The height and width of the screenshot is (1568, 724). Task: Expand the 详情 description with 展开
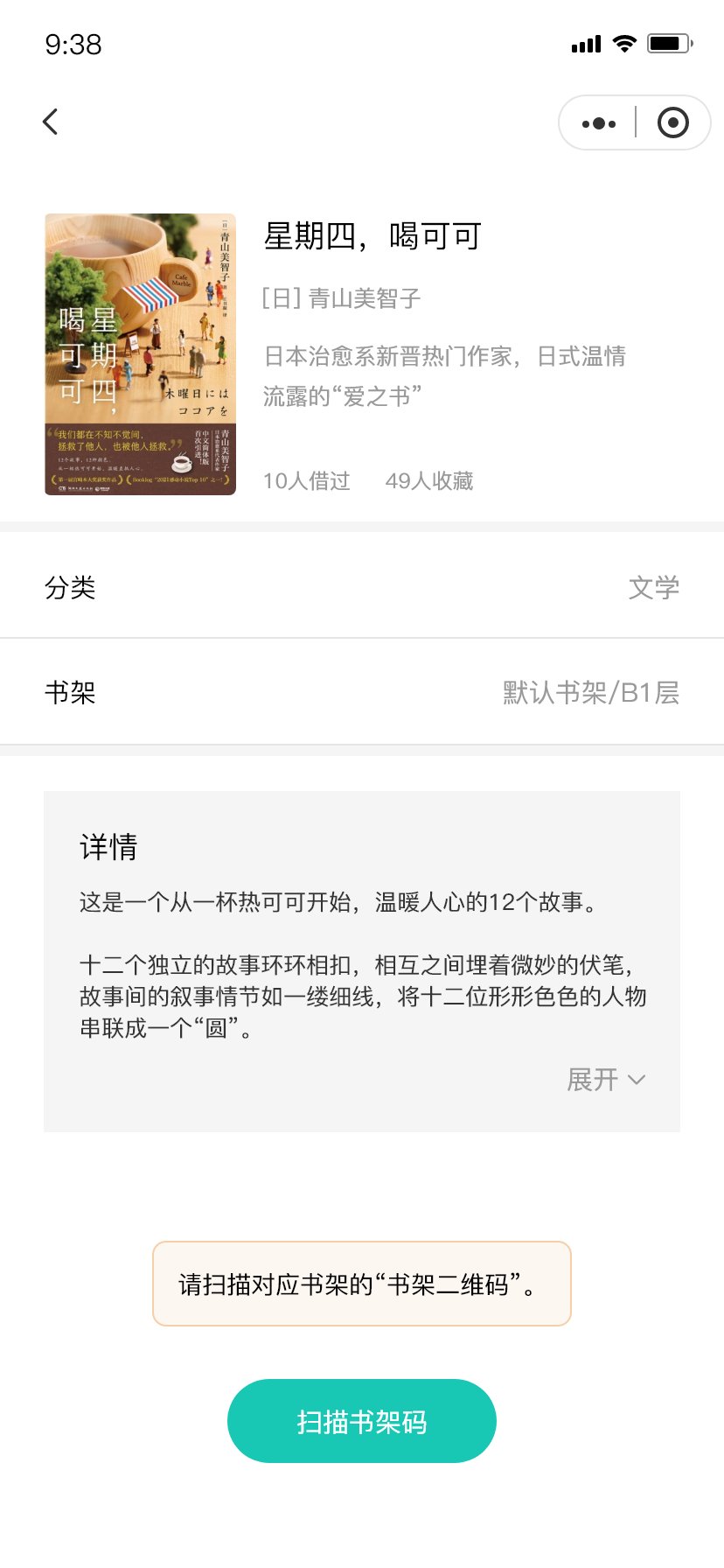pos(607,1080)
